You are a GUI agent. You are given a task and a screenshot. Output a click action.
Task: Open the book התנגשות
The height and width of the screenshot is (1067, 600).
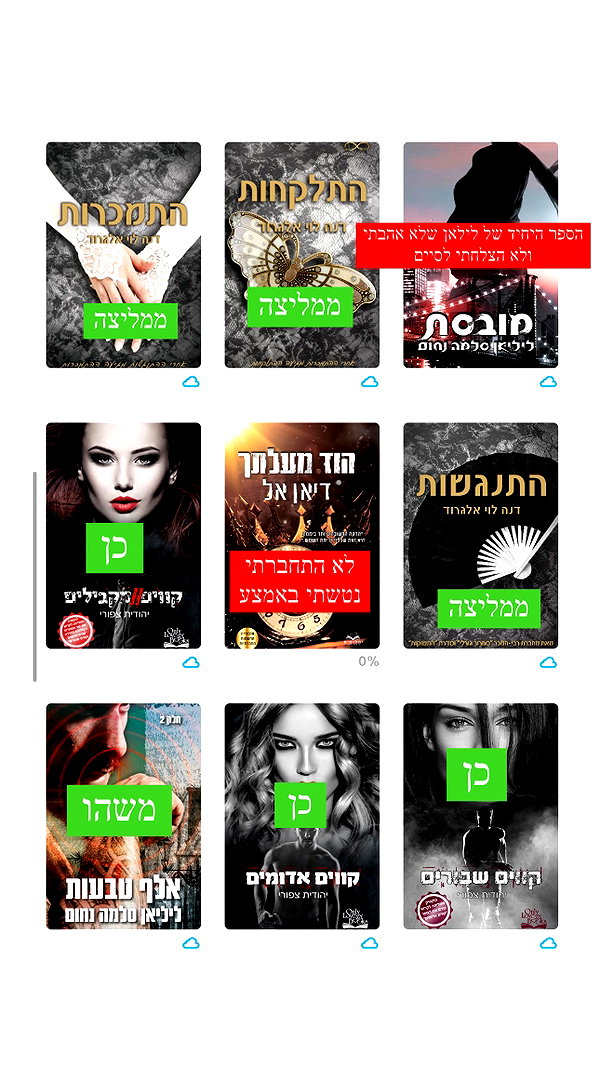(480, 536)
